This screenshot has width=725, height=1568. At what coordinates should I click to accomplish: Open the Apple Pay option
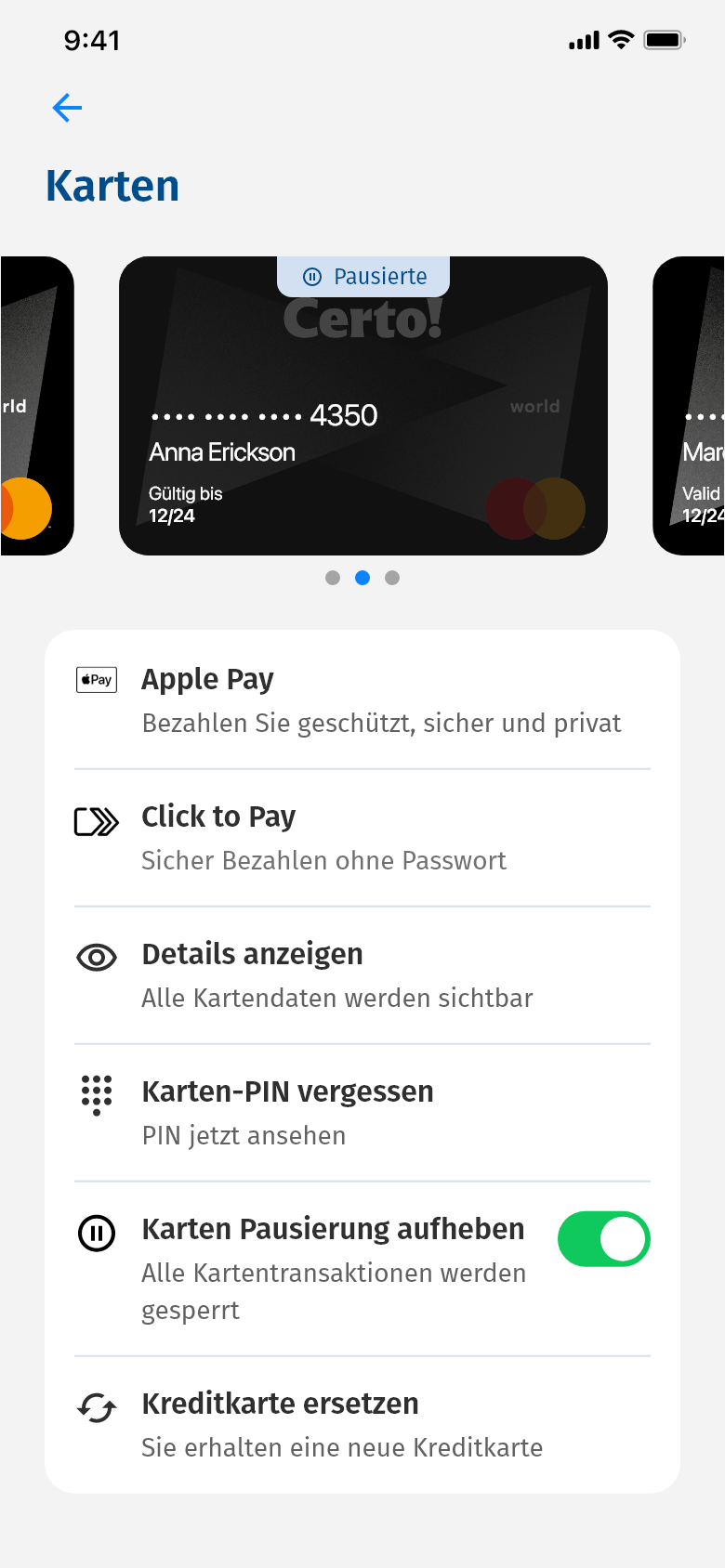click(x=362, y=700)
